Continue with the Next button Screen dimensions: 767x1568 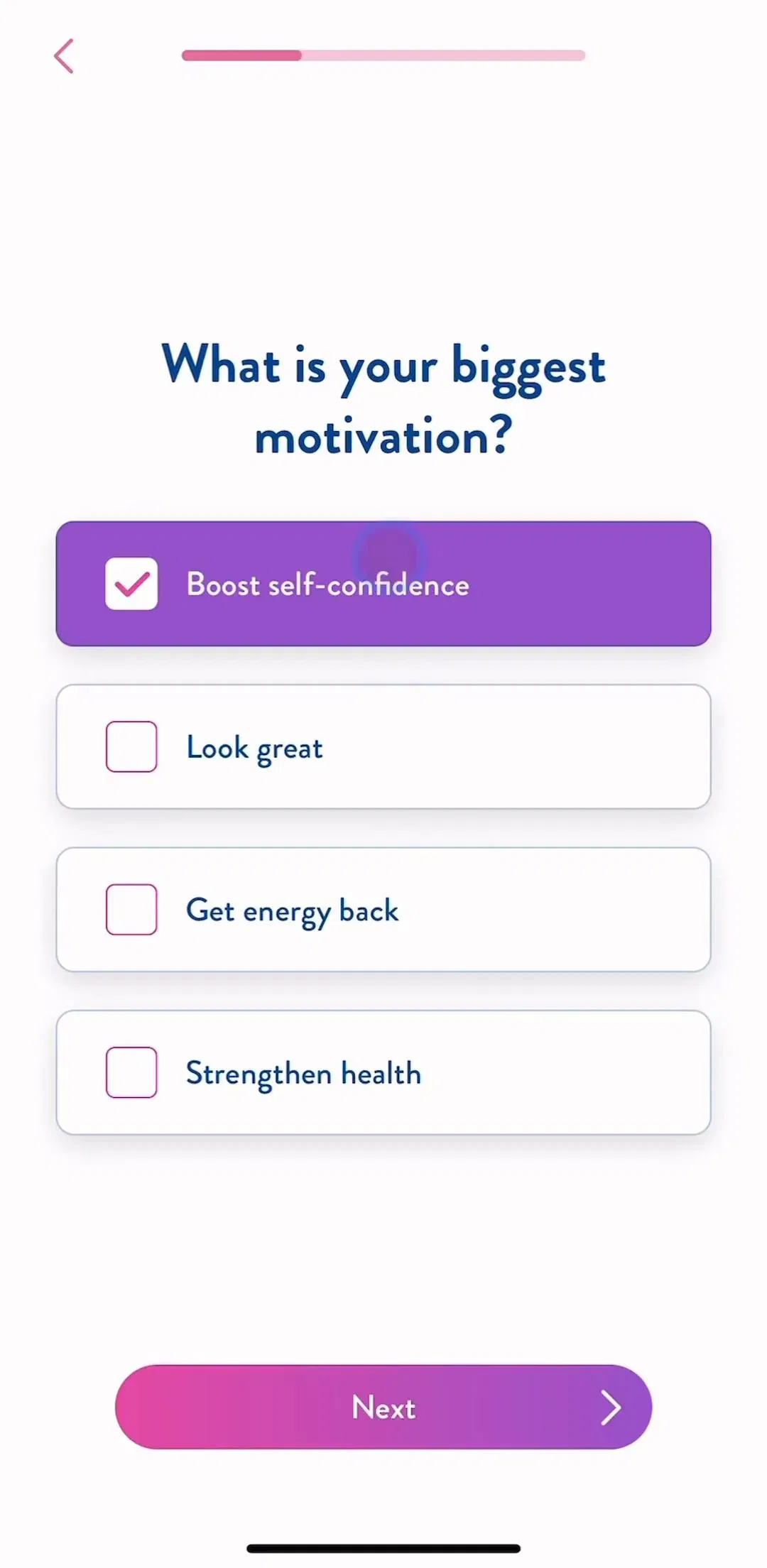[x=383, y=1407]
